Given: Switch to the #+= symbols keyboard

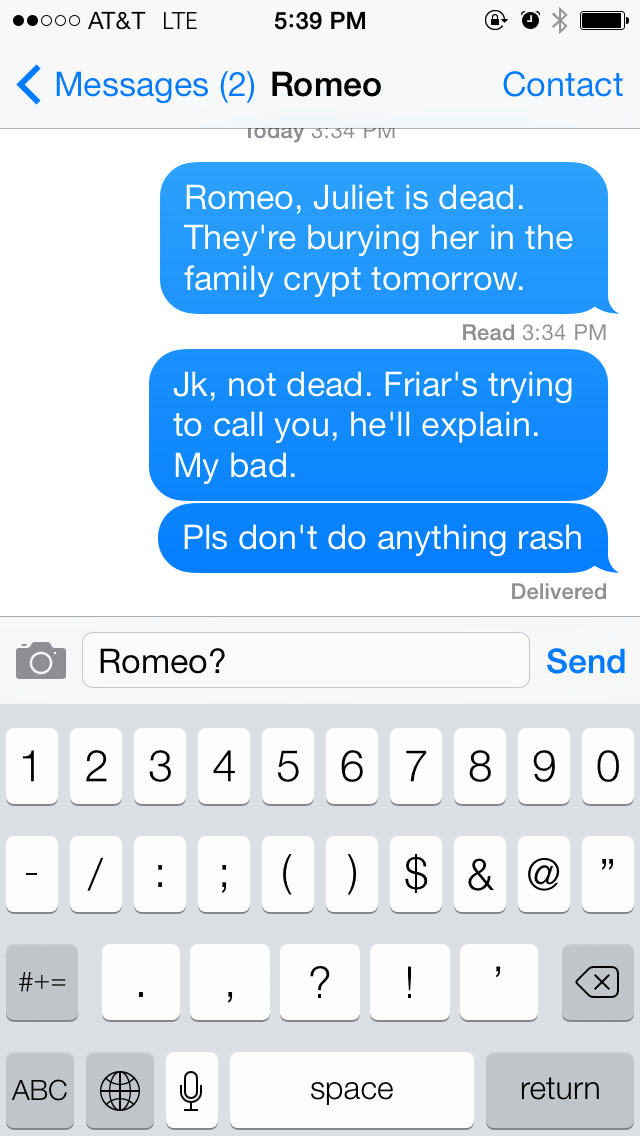Looking at the screenshot, I should 42,982.
